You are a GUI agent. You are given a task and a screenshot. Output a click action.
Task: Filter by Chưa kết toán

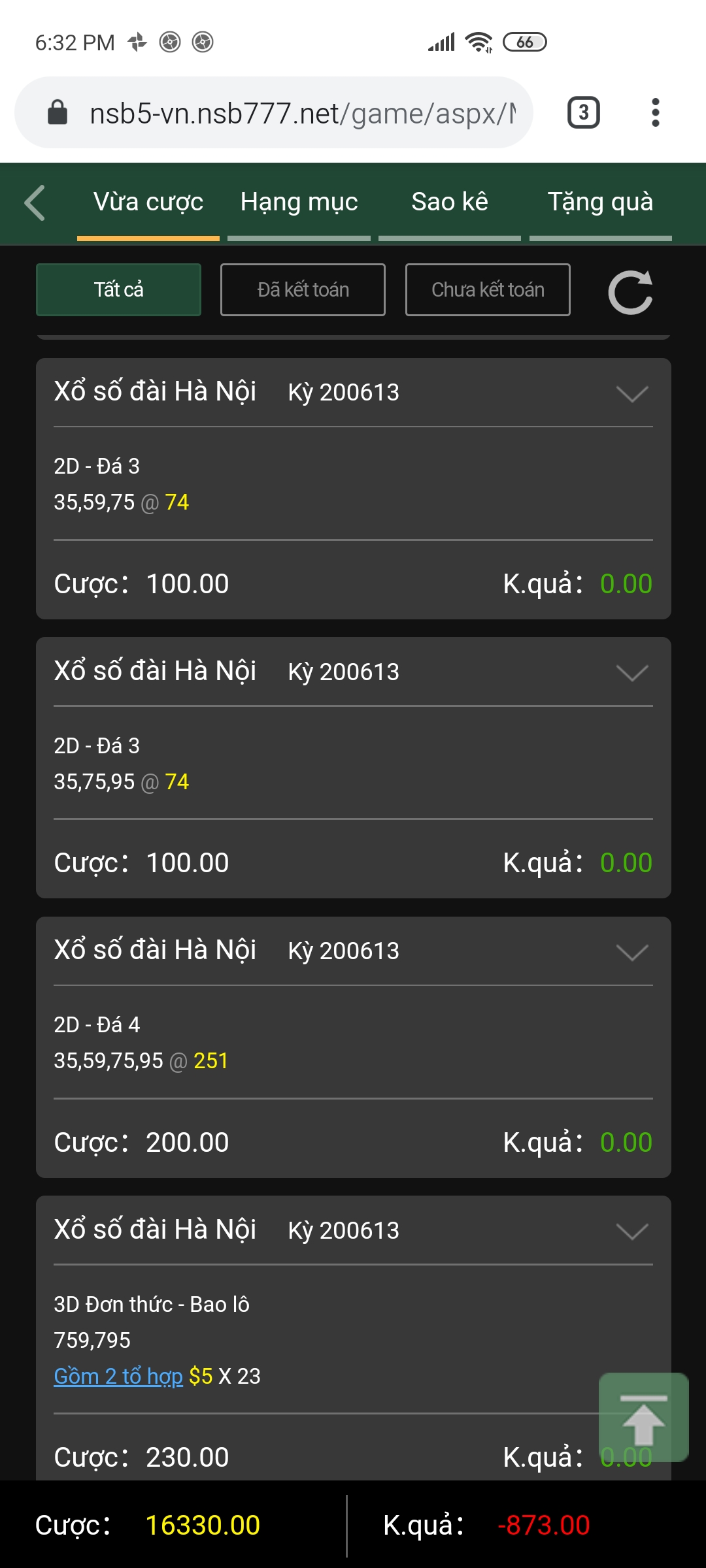(x=488, y=289)
